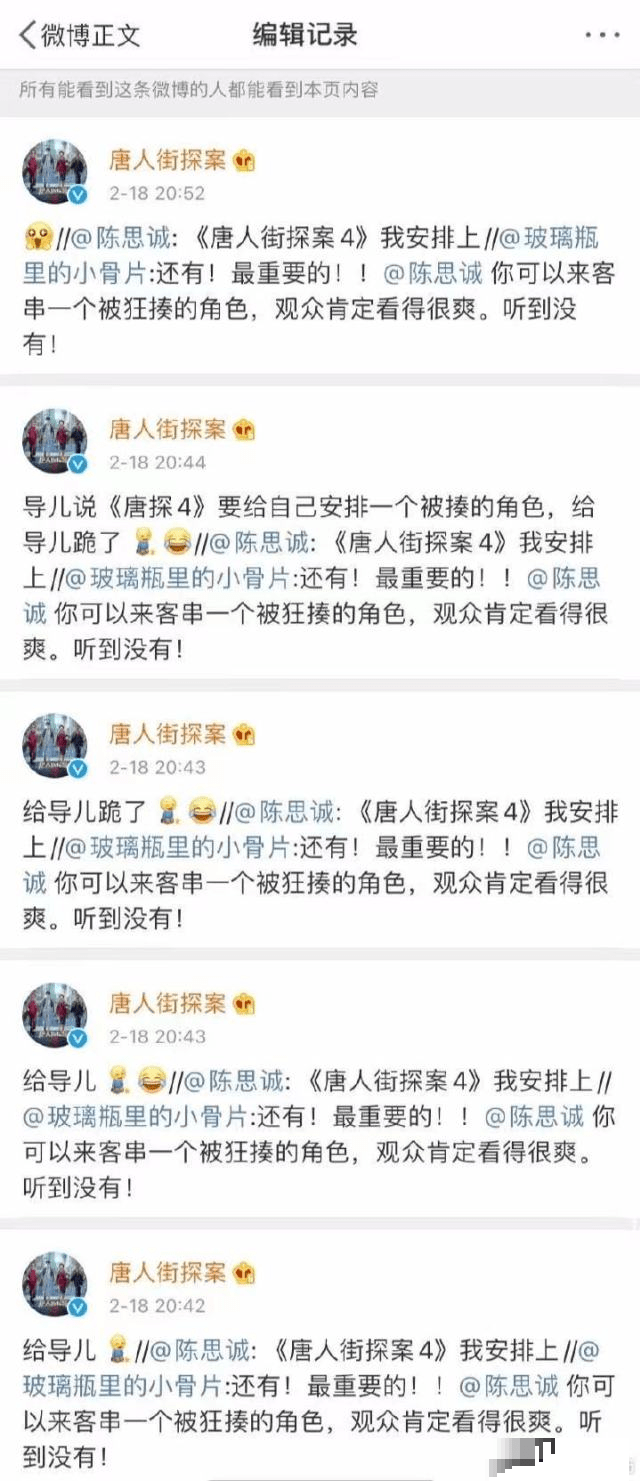This screenshot has height=1481, width=640.
Task: Tap 唐人街探案 username on the 20:44 edit
Action: pyautogui.click(x=167, y=429)
